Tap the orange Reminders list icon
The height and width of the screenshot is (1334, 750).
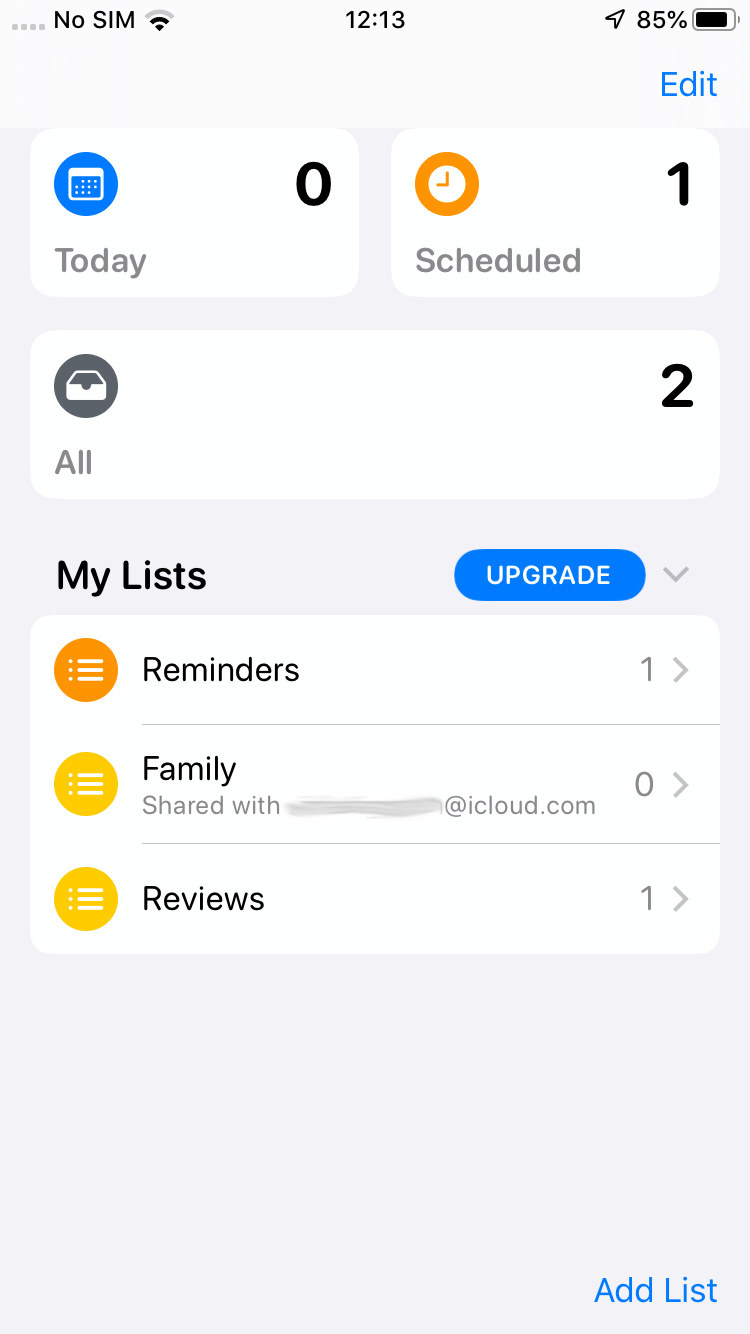click(x=86, y=670)
